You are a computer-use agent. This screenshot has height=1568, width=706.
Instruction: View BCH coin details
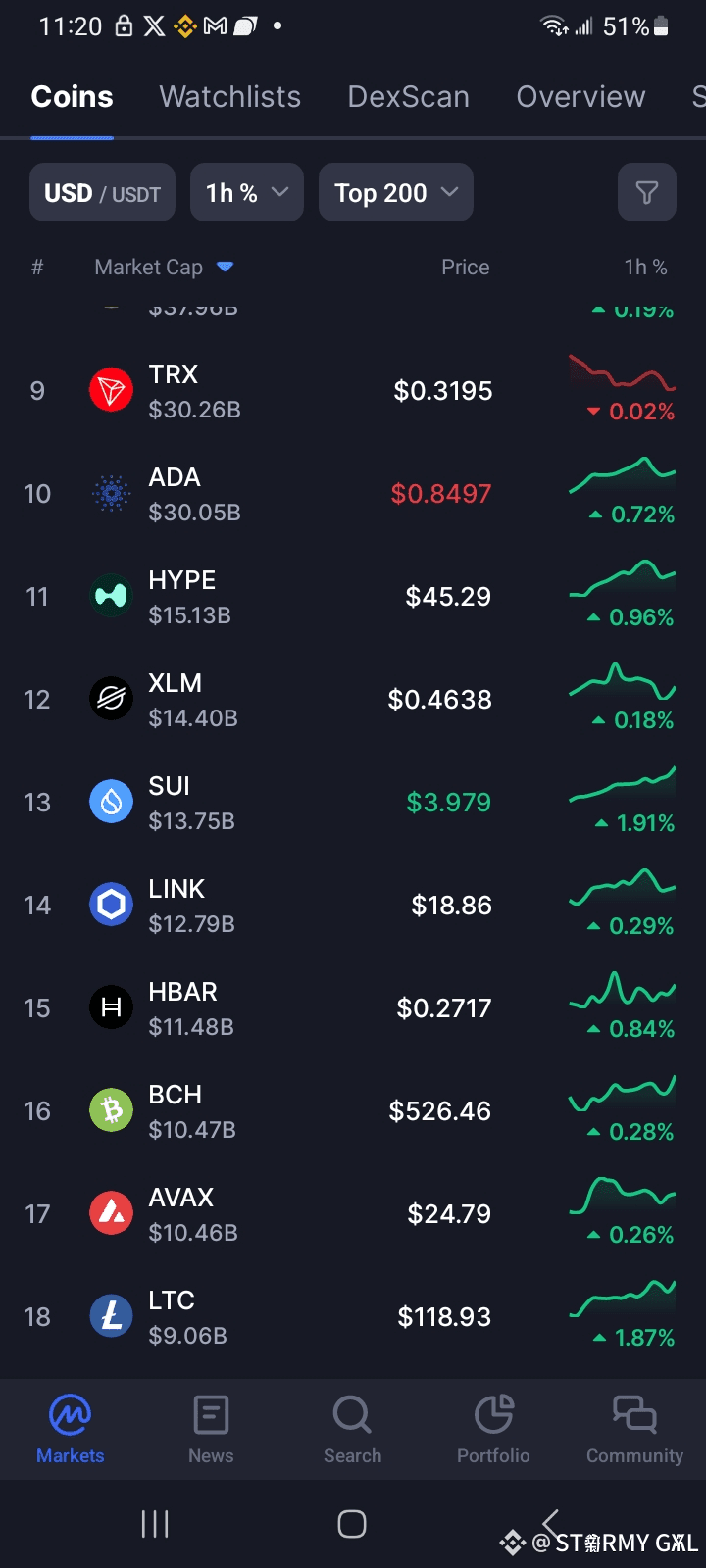pos(353,1111)
